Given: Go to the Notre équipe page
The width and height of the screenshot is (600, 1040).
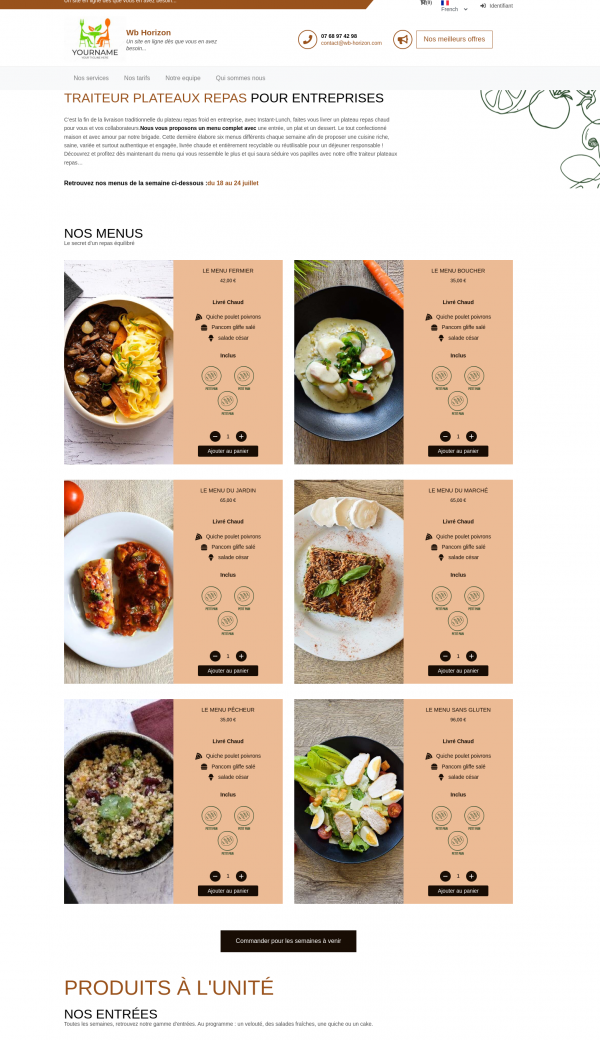Looking at the screenshot, I should click(183, 78).
